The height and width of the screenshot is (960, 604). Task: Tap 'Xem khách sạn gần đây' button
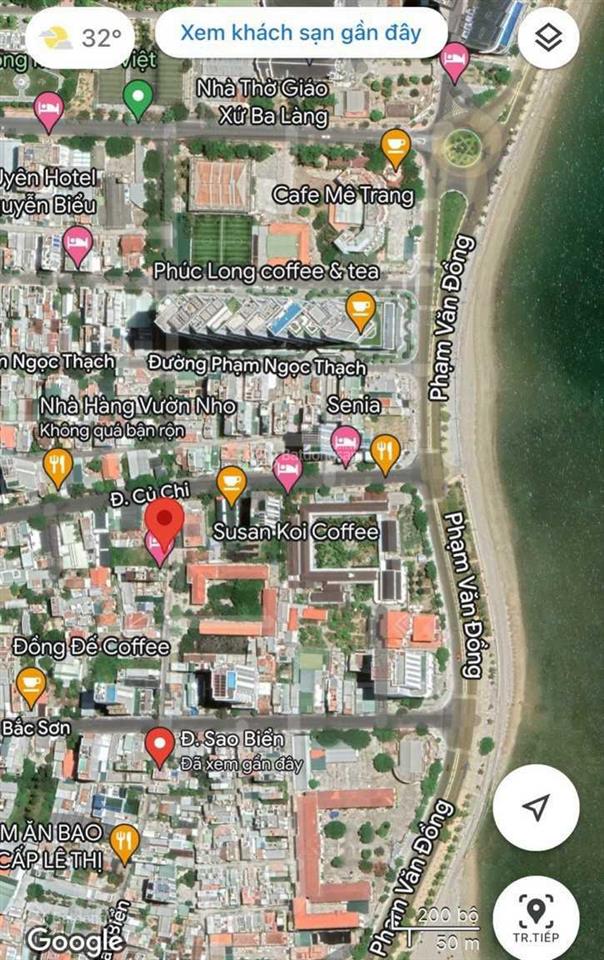tap(300, 33)
